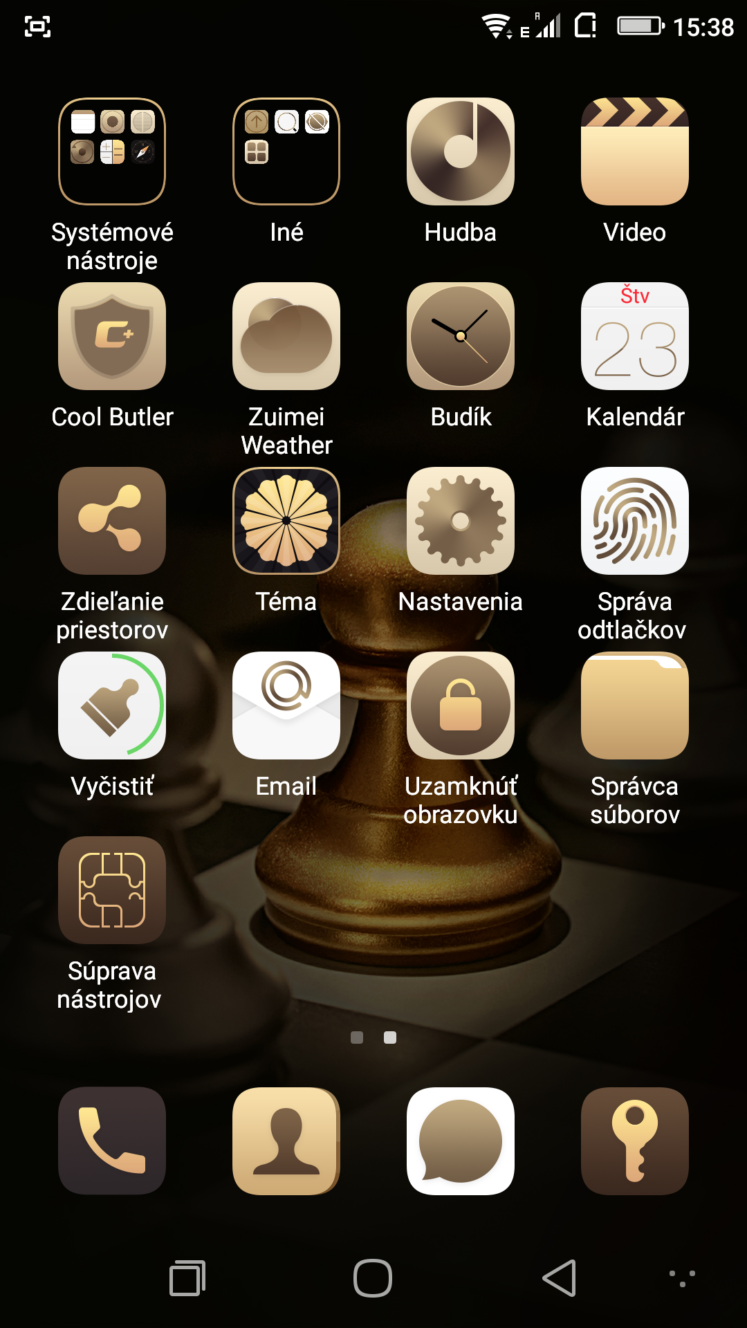Go to the home screen via home button
Image resolution: width=747 pixels, height=1328 pixels.
click(x=373, y=1277)
